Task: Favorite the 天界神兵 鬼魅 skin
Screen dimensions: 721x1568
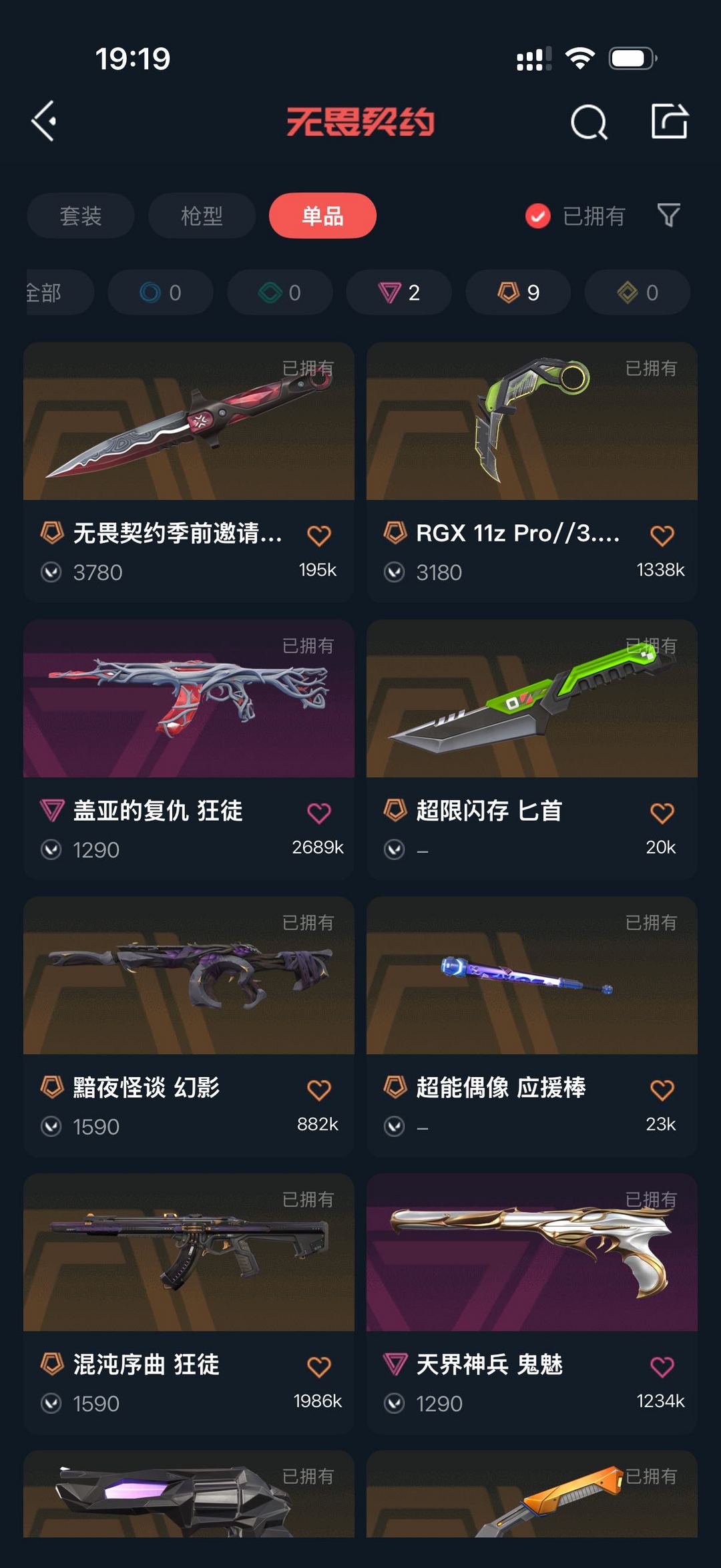Action: coord(662,1366)
